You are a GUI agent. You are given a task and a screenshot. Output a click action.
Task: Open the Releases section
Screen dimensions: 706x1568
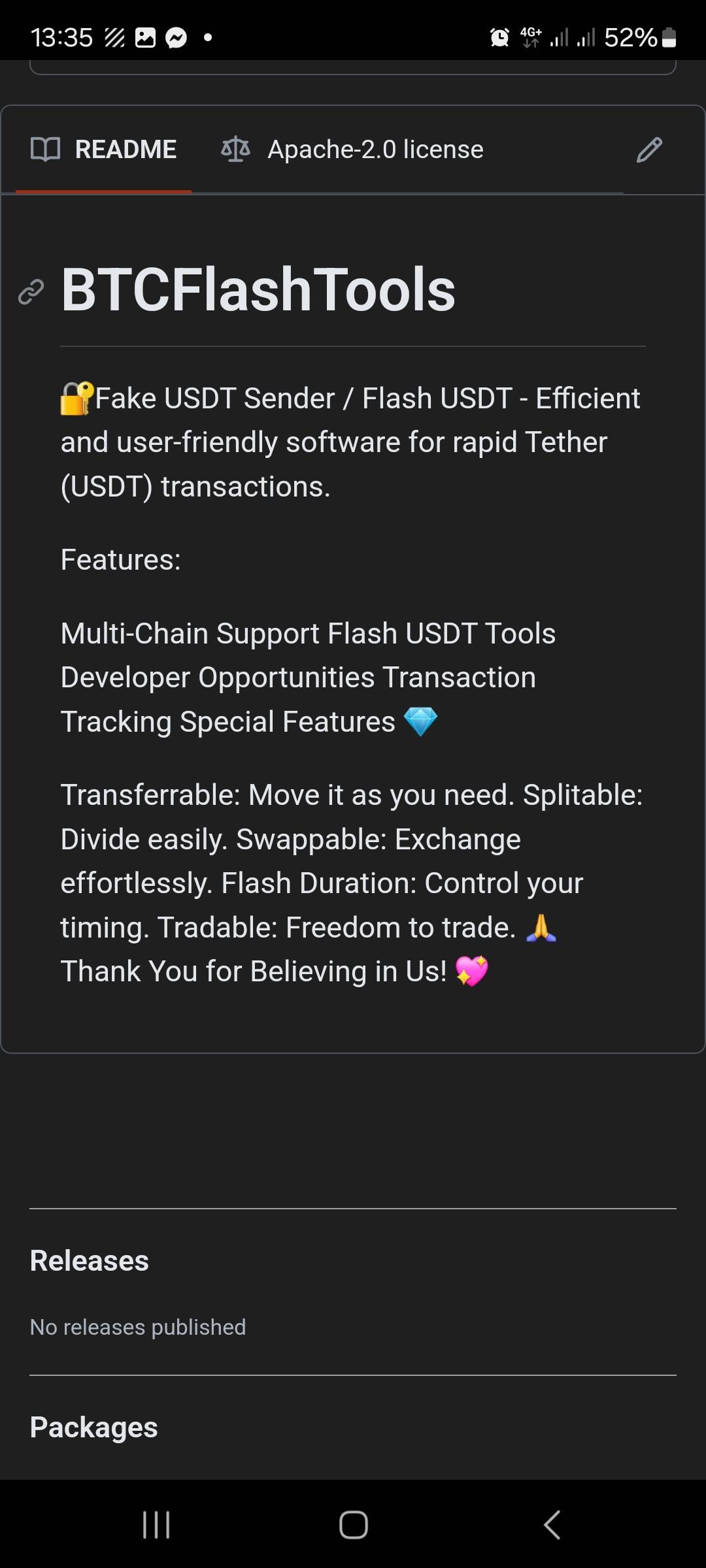90,1260
